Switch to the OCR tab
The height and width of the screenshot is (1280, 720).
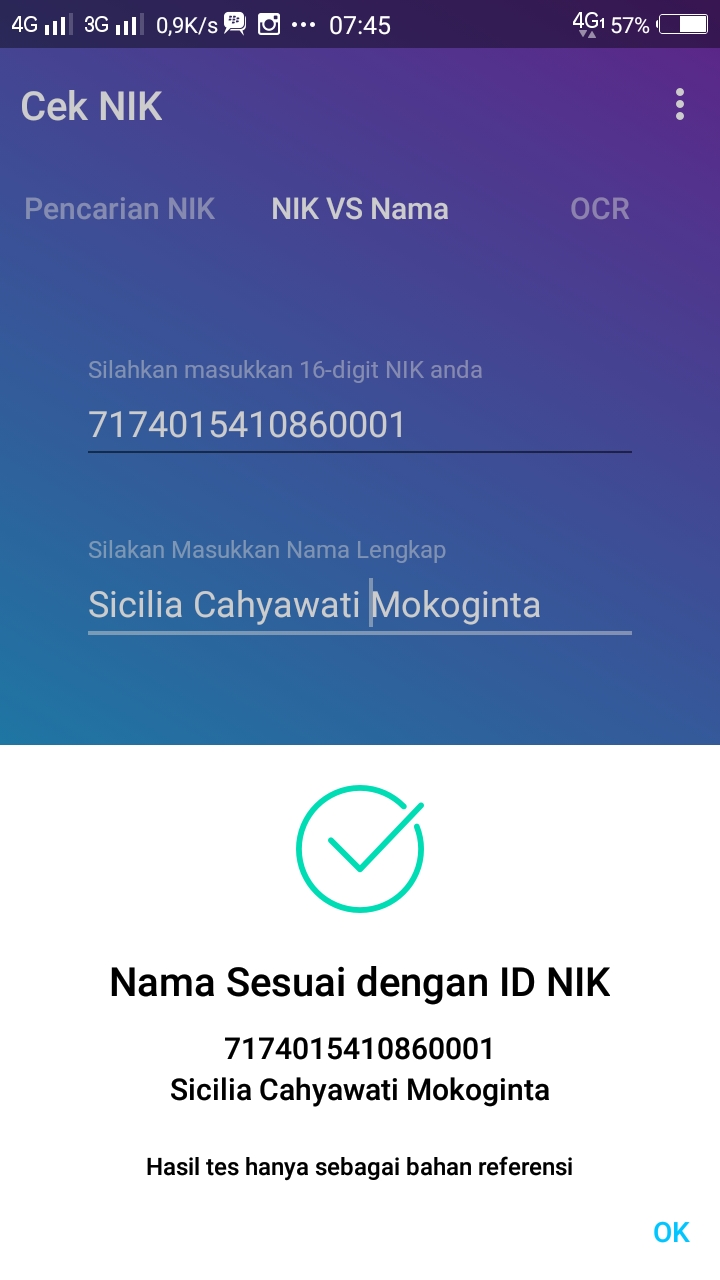click(x=600, y=209)
